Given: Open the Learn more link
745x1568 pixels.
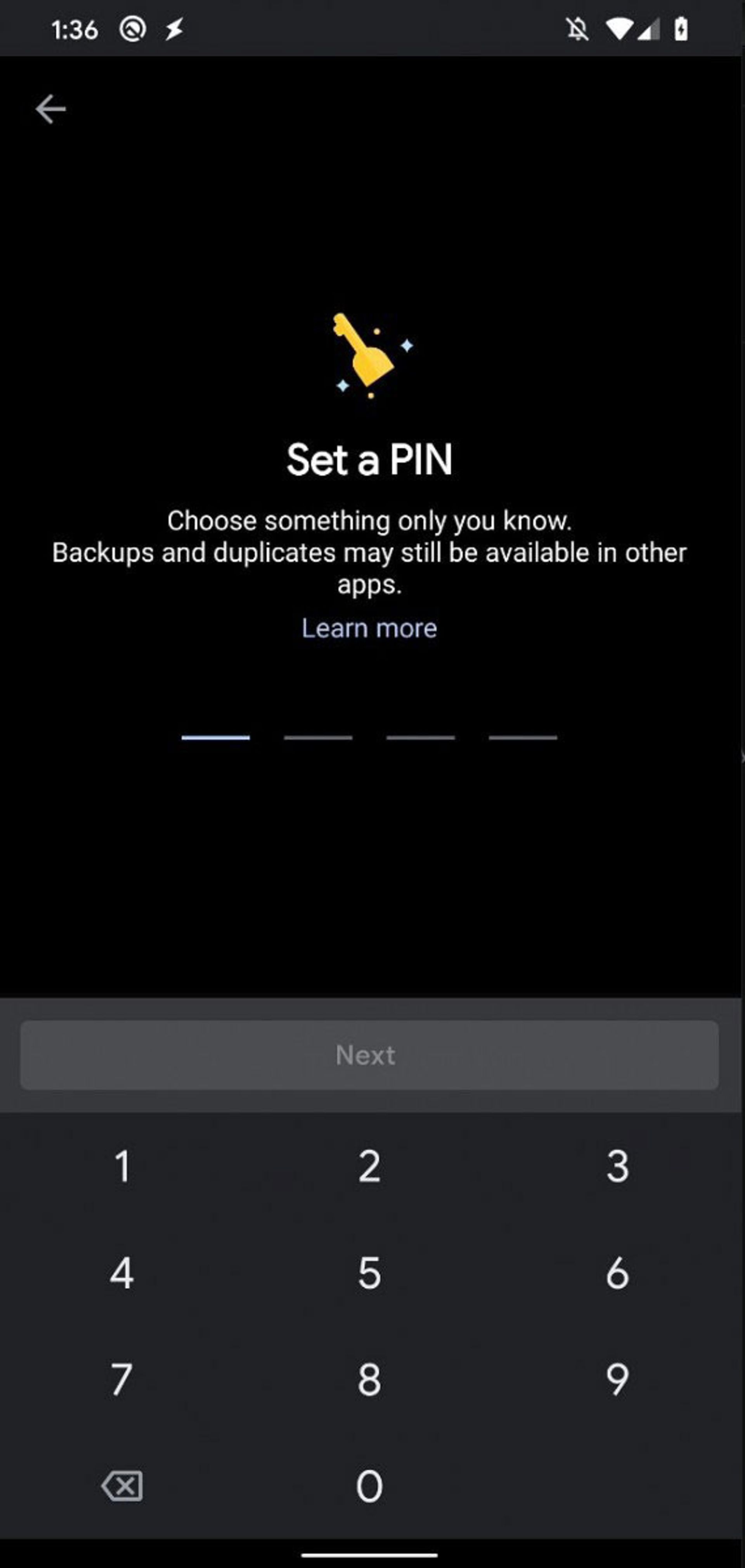Looking at the screenshot, I should click(x=369, y=628).
